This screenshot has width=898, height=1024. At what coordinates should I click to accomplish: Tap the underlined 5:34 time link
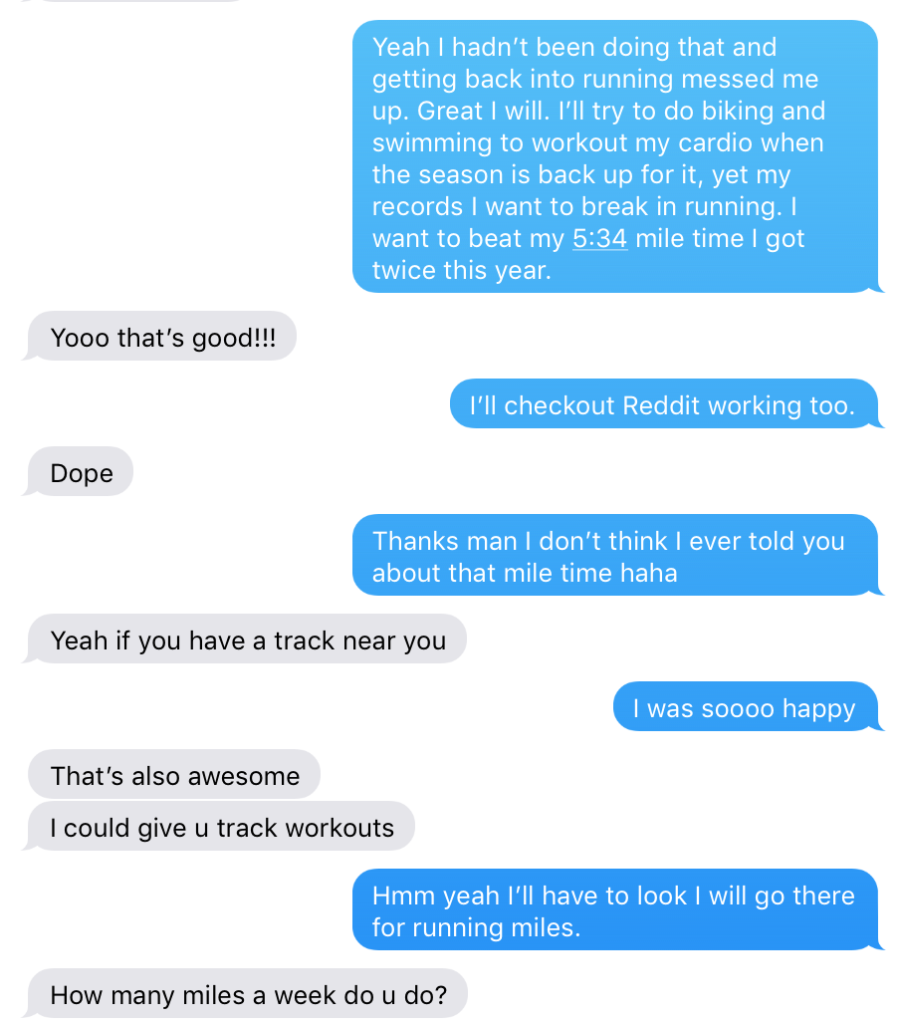[599, 239]
